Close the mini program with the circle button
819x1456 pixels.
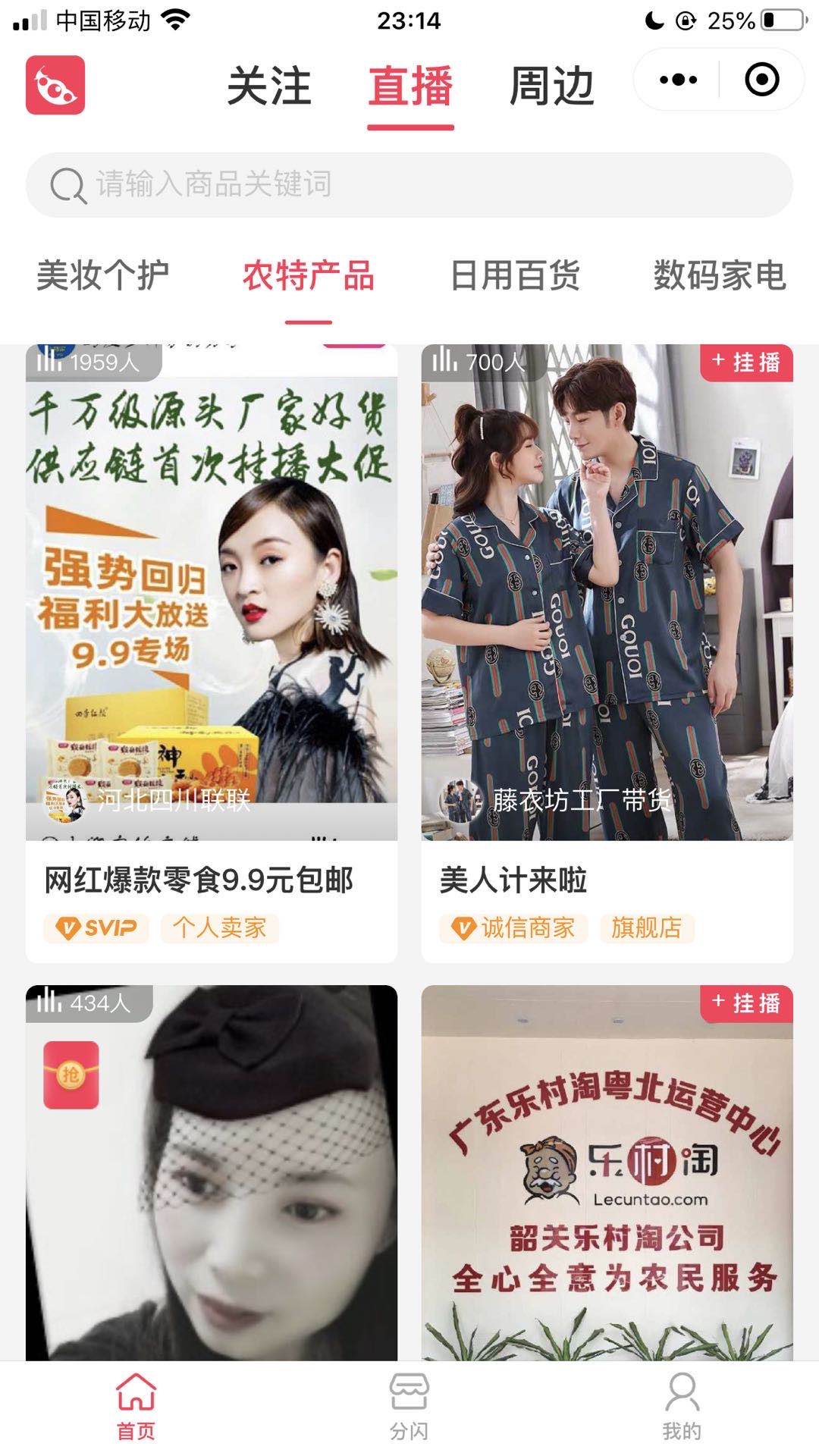761,80
